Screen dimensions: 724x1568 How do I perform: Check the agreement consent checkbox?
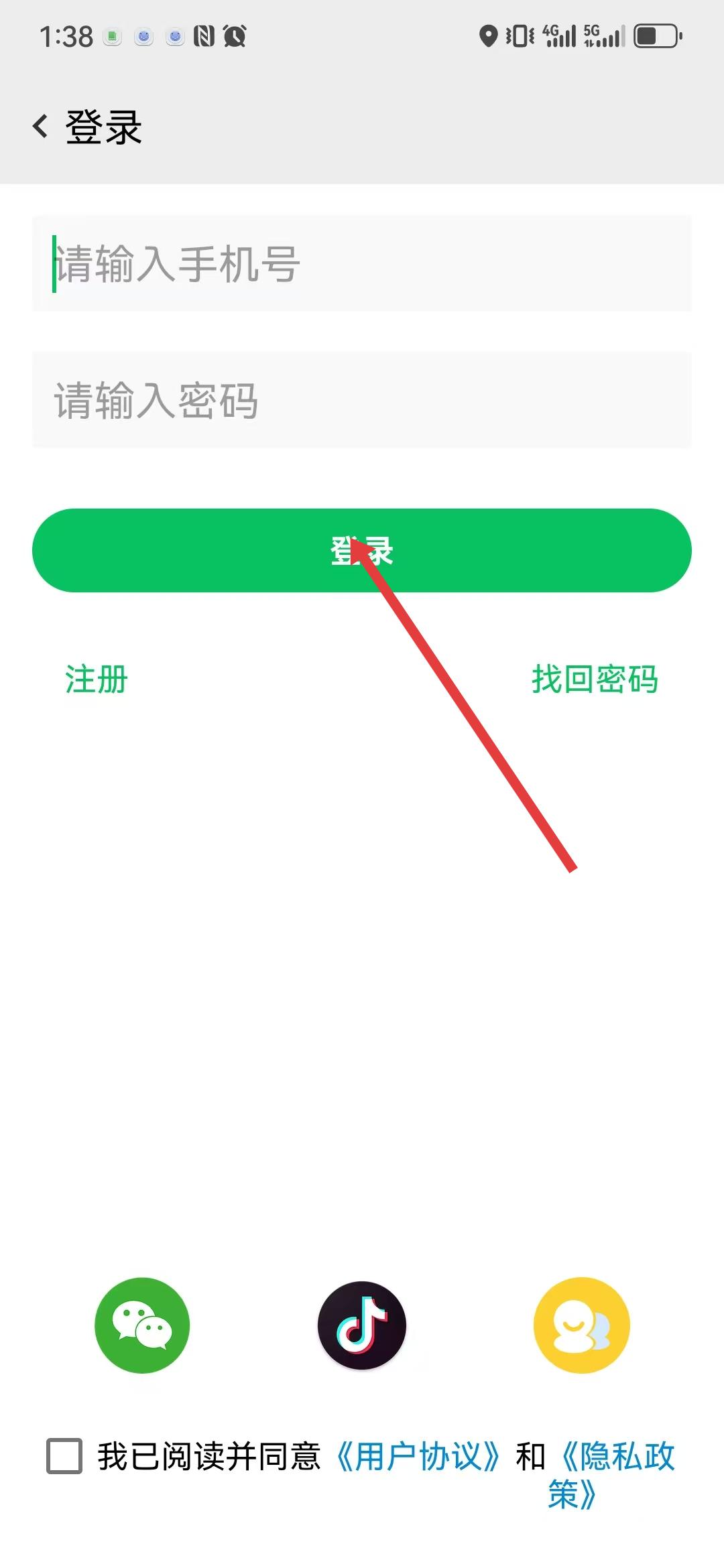pyautogui.click(x=64, y=1456)
